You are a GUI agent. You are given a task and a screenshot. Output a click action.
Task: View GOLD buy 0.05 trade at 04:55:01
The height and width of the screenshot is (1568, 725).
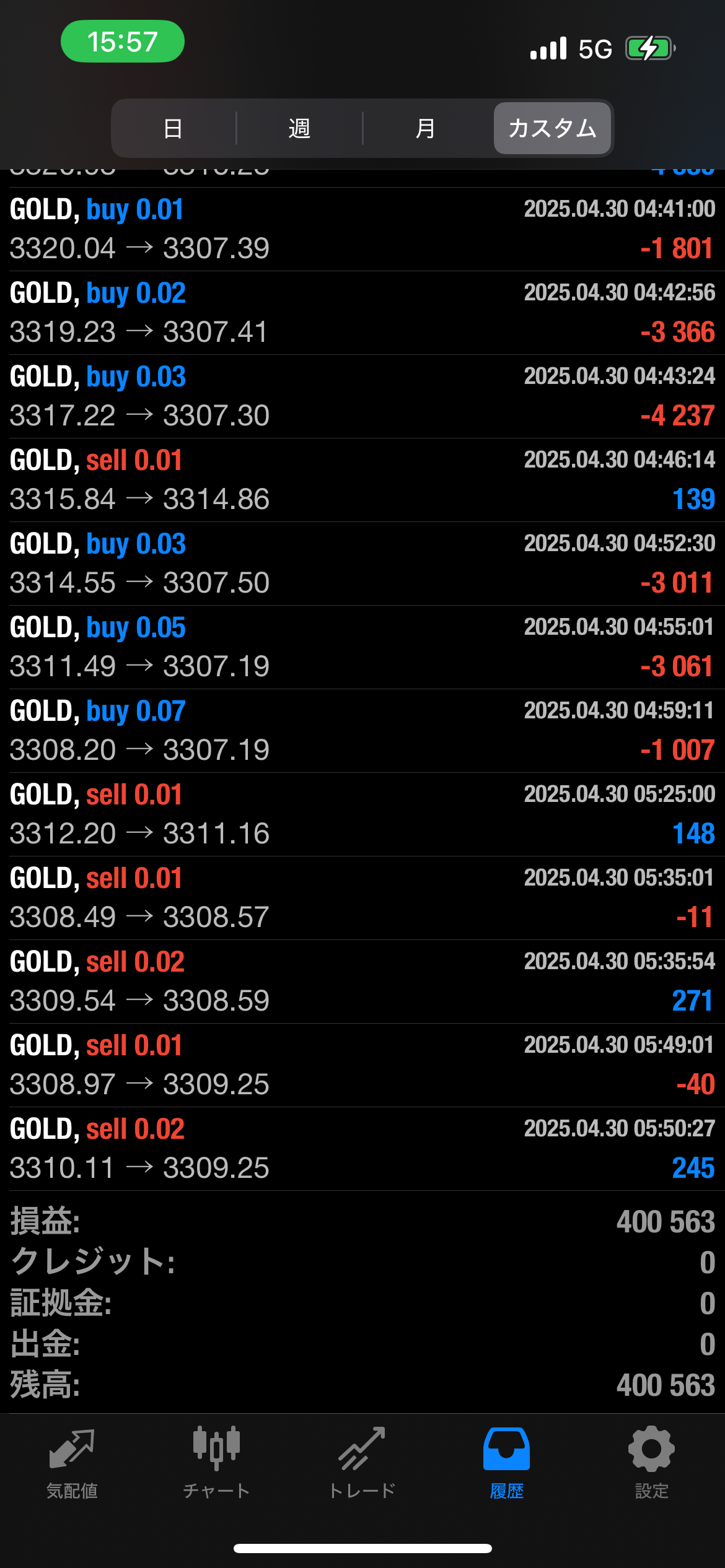pos(362,647)
